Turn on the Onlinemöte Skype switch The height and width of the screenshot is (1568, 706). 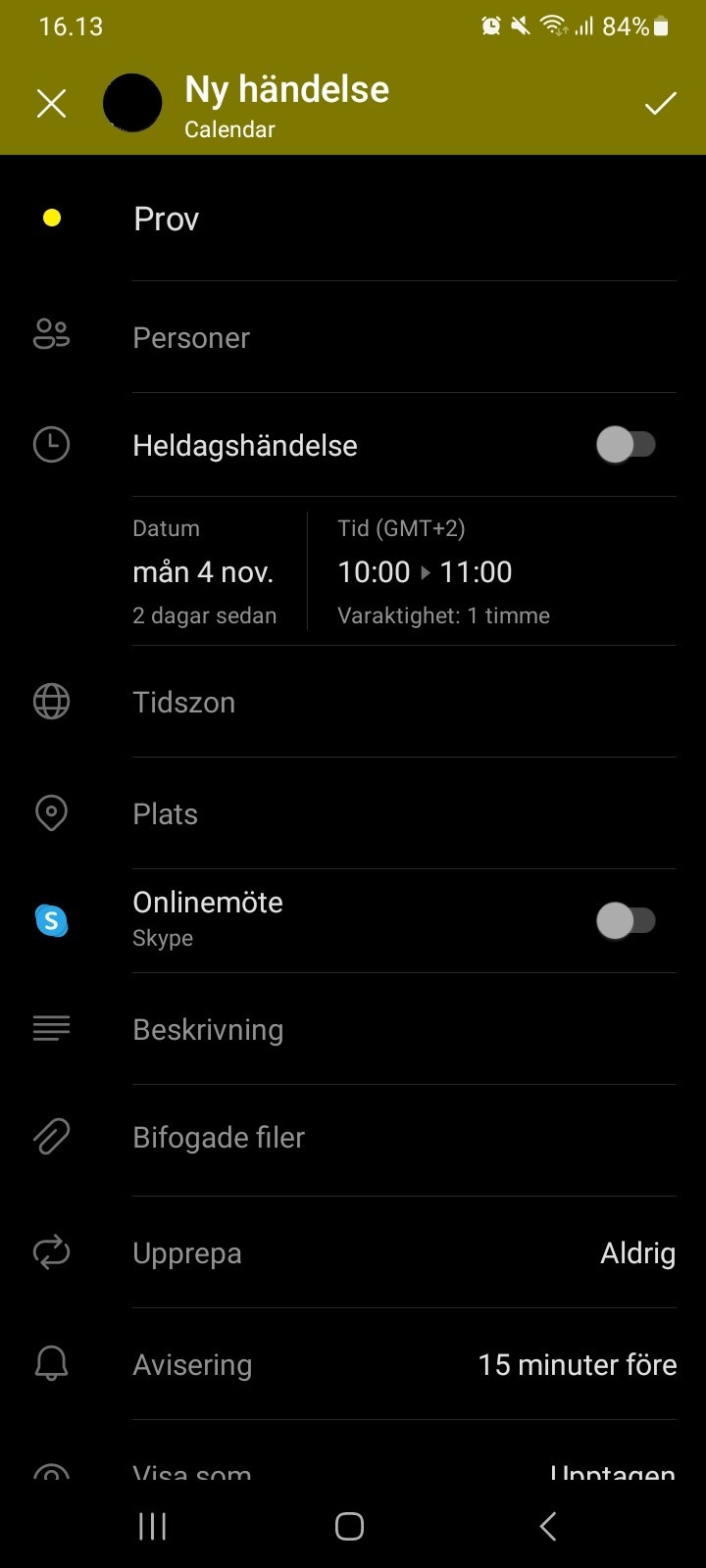click(626, 920)
